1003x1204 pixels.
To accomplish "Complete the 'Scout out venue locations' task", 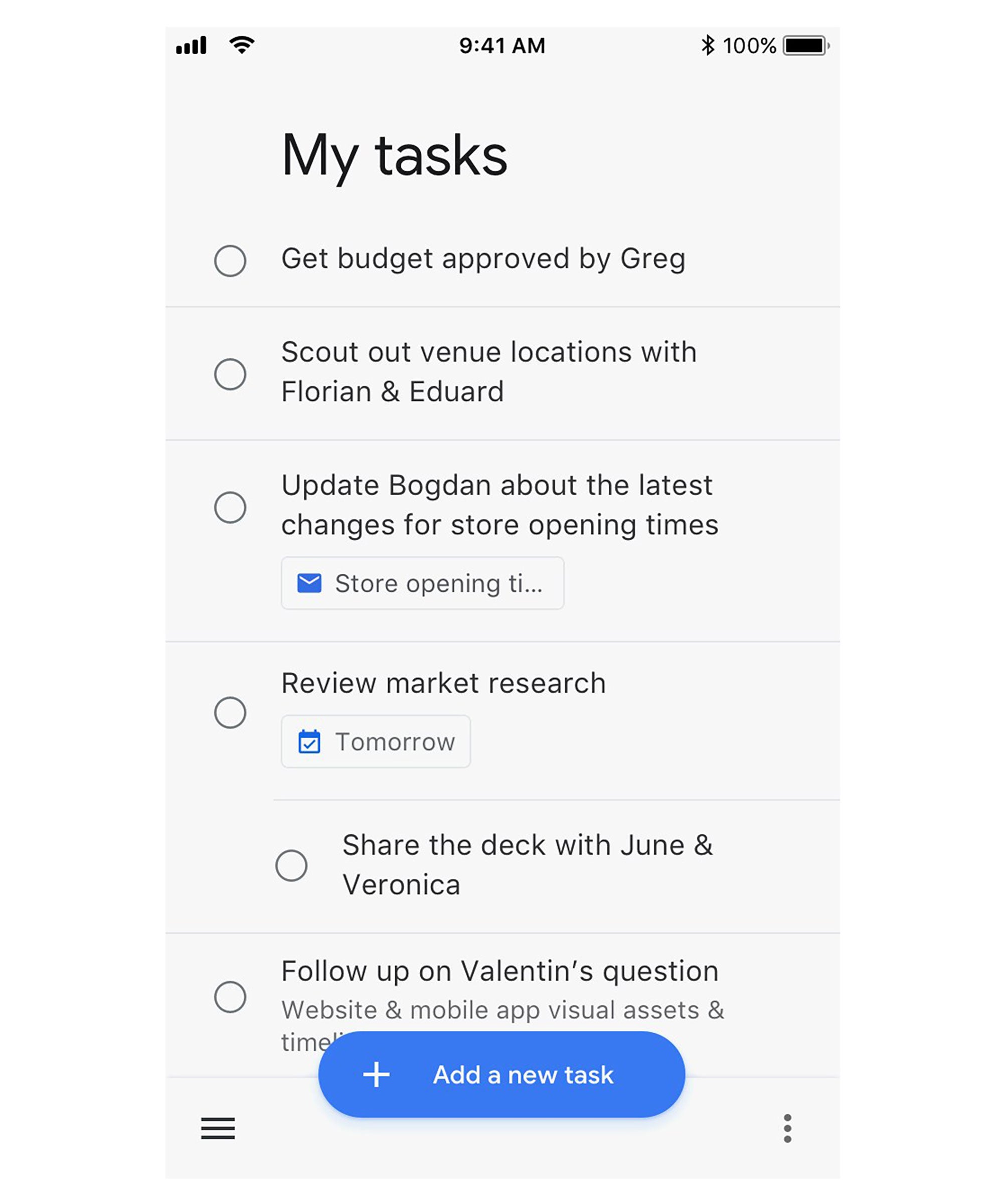I will (230, 374).
